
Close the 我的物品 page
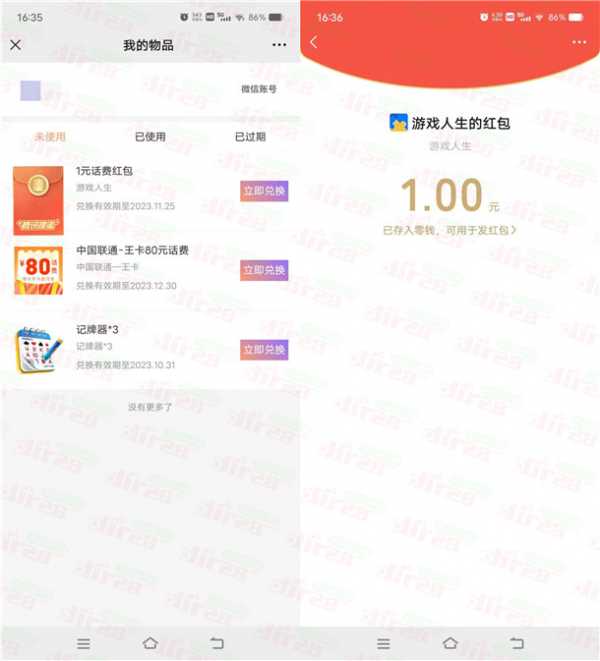15,45
